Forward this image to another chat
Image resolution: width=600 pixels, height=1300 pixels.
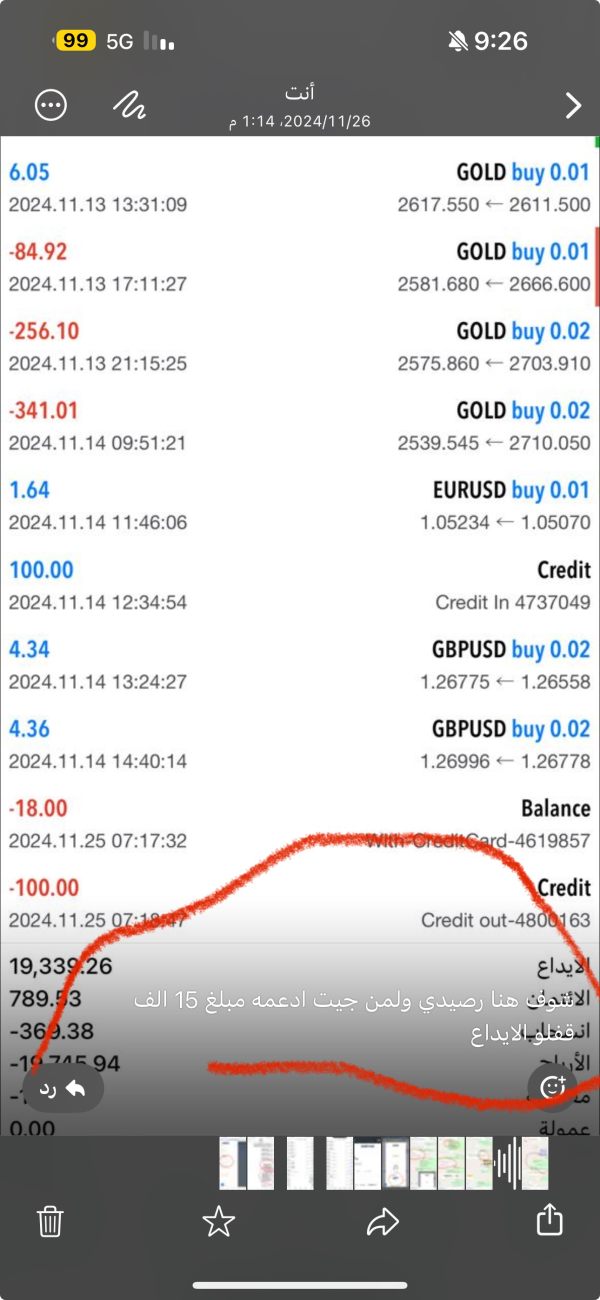coord(383,1221)
